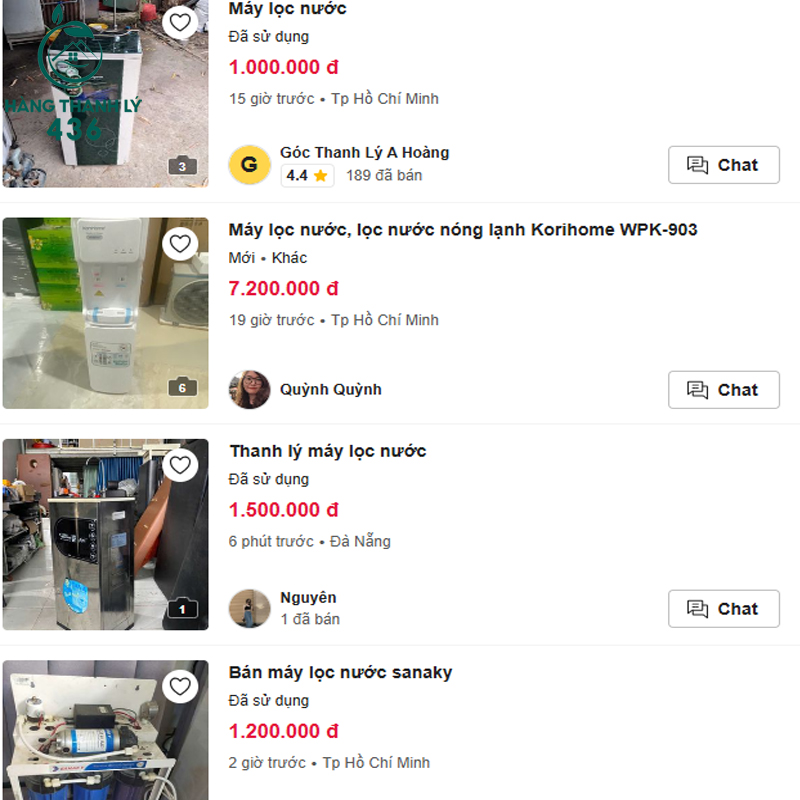Visit seller Nguyên's profile

point(308,598)
